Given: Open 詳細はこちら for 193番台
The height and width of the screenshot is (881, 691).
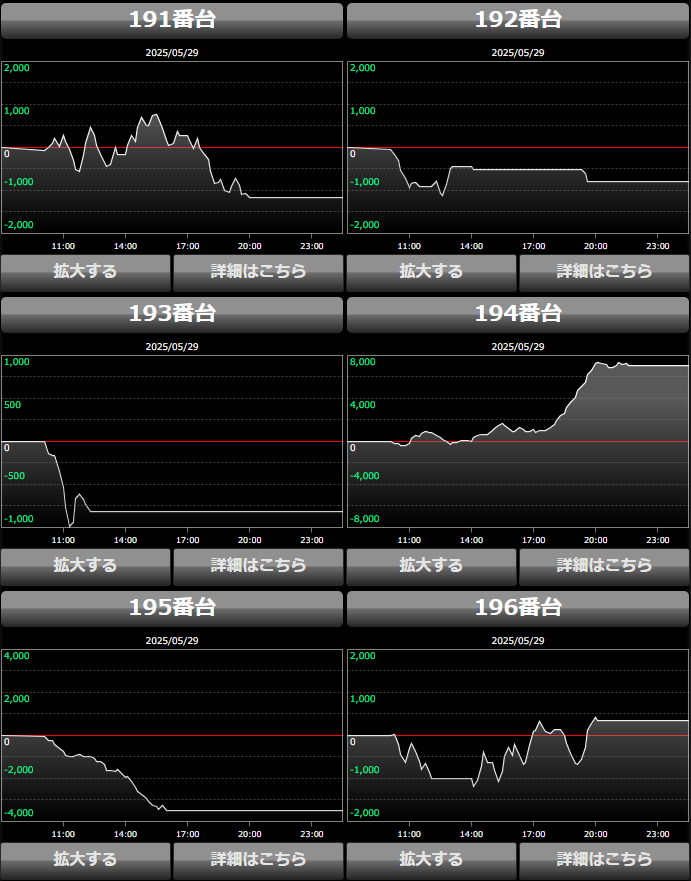Looking at the screenshot, I should click(258, 565).
